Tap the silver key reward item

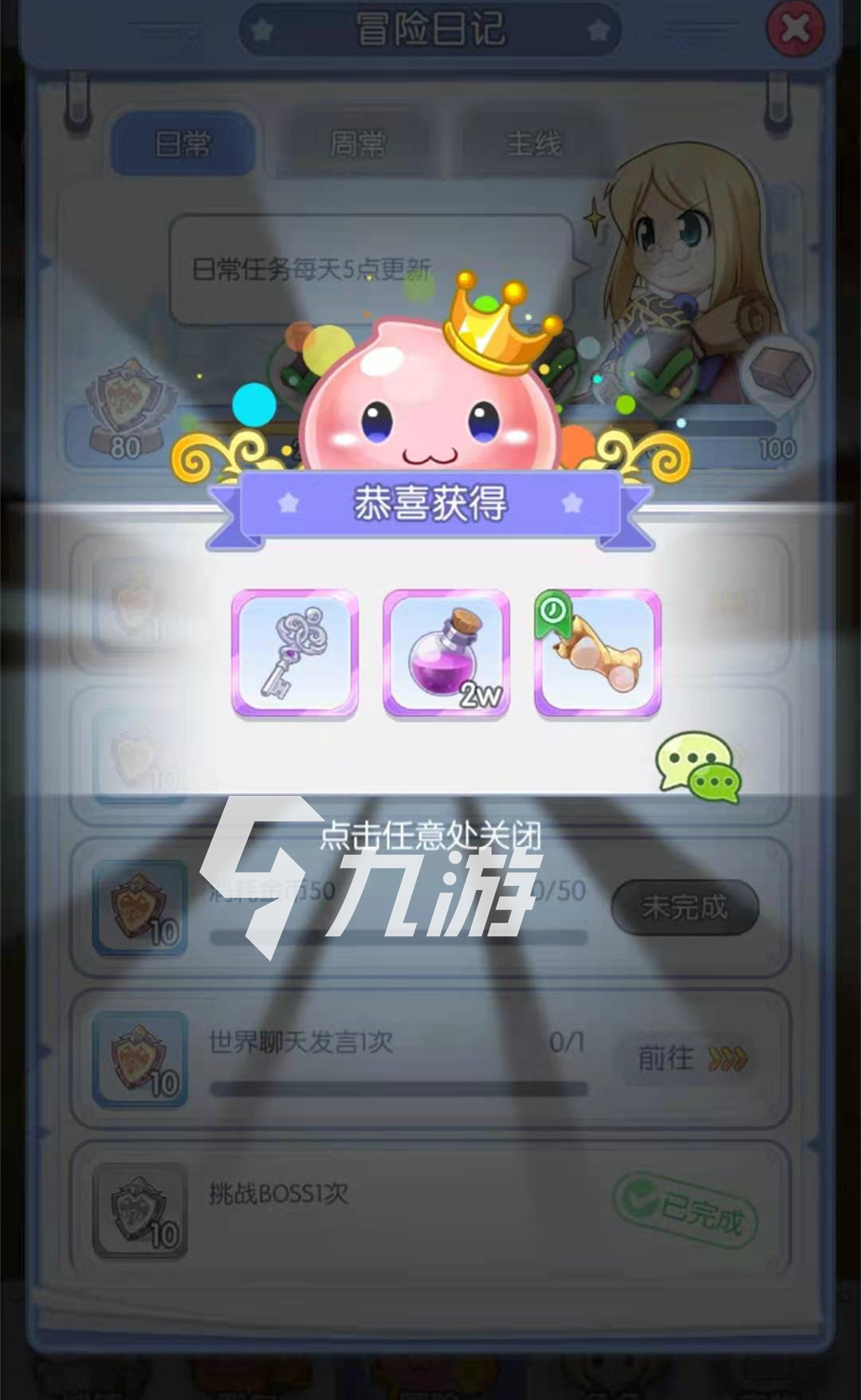pyautogui.click(x=294, y=653)
